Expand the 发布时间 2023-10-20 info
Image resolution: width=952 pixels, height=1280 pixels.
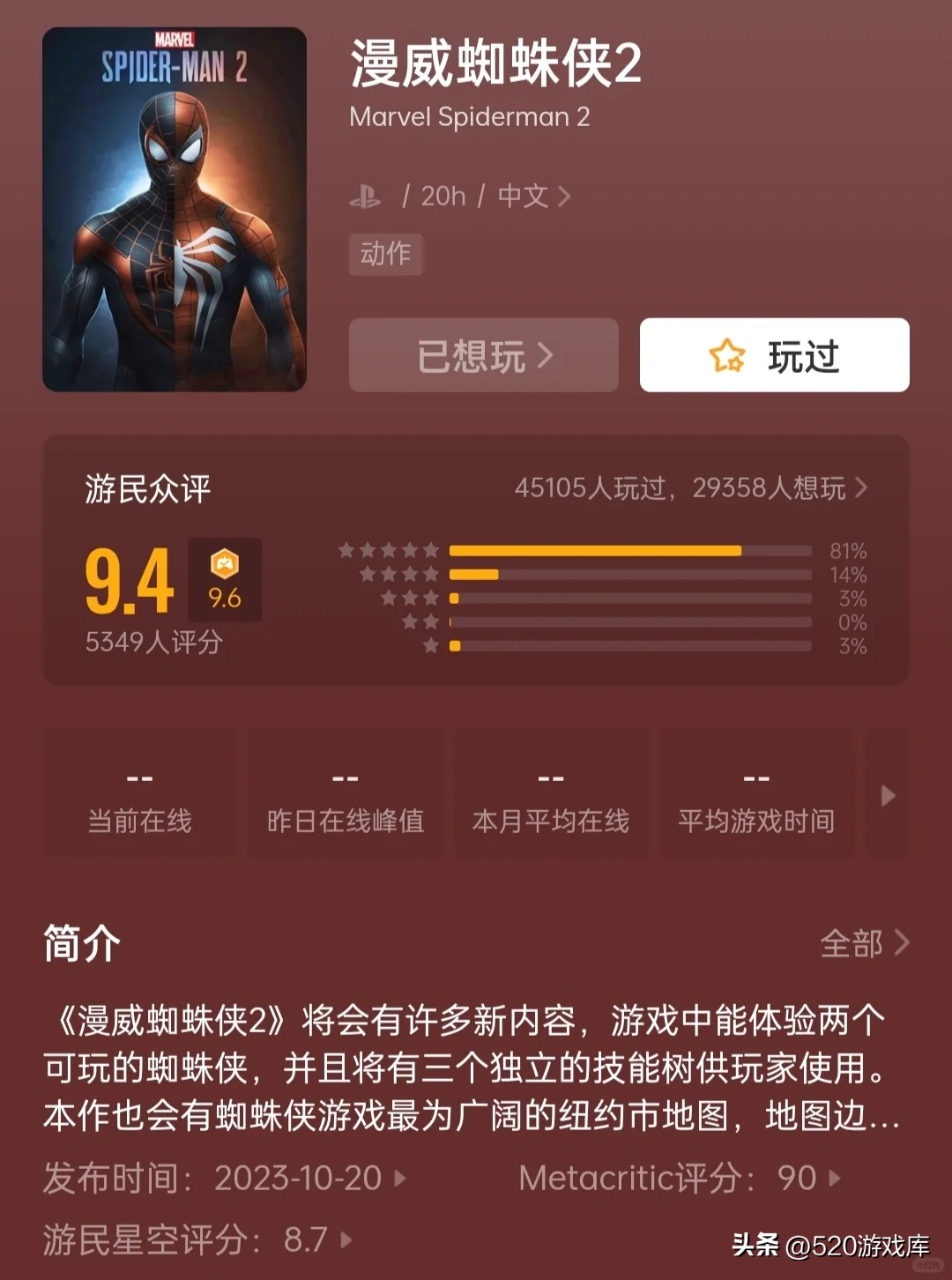point(226,1178)
